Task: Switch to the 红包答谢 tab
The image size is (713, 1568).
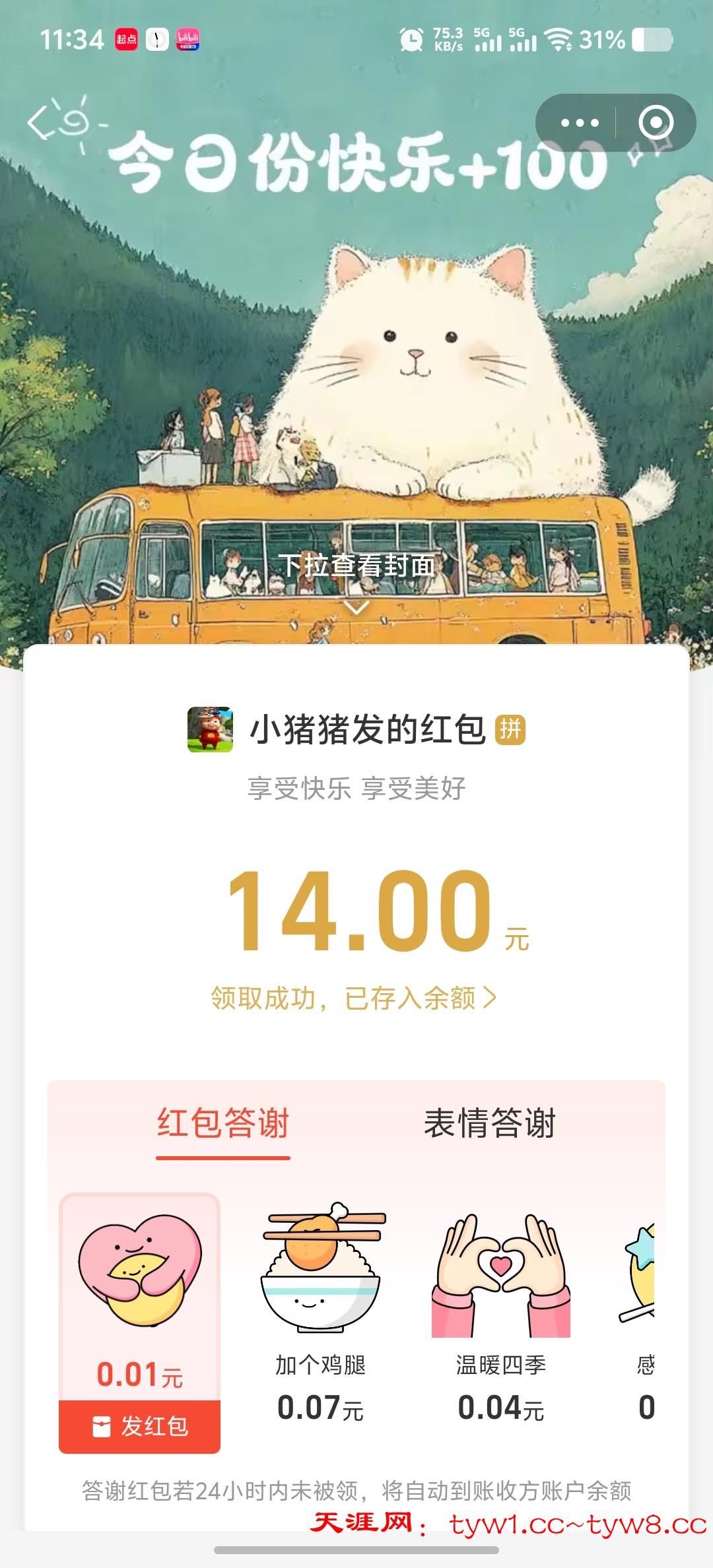Action: point(223,1123)
